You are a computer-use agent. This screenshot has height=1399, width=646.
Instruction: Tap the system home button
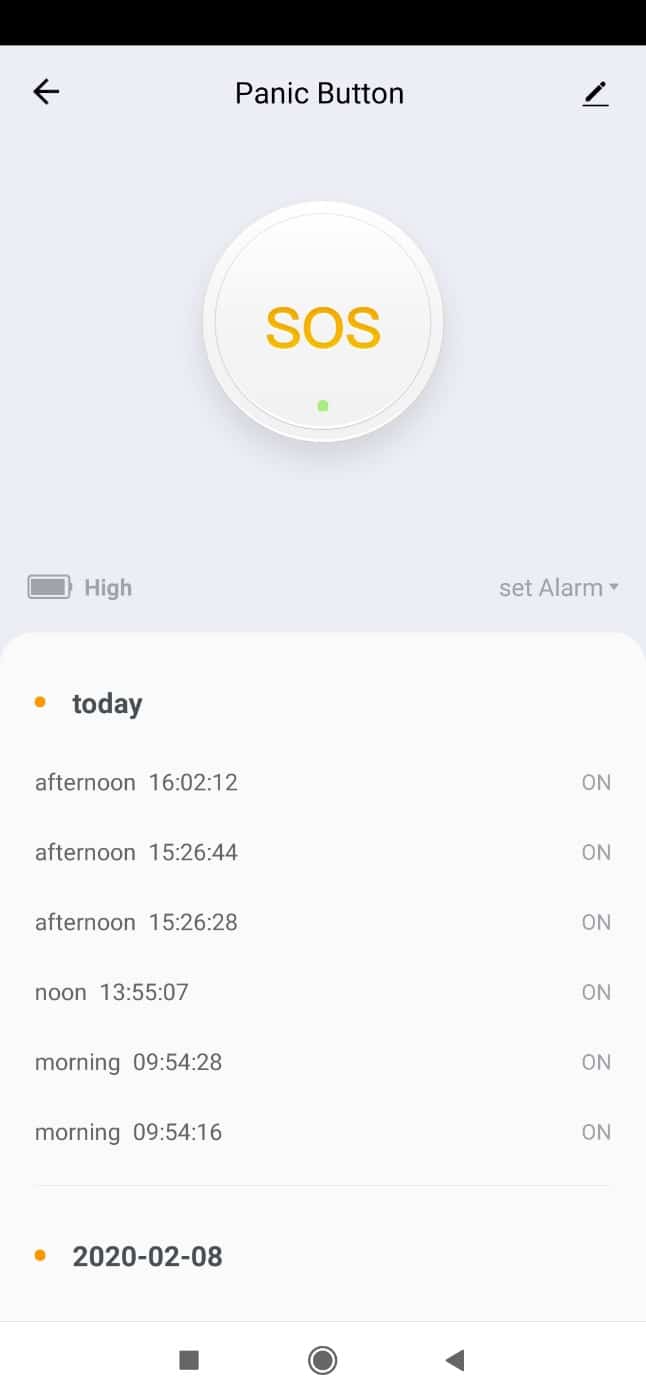coord(322,1359)
